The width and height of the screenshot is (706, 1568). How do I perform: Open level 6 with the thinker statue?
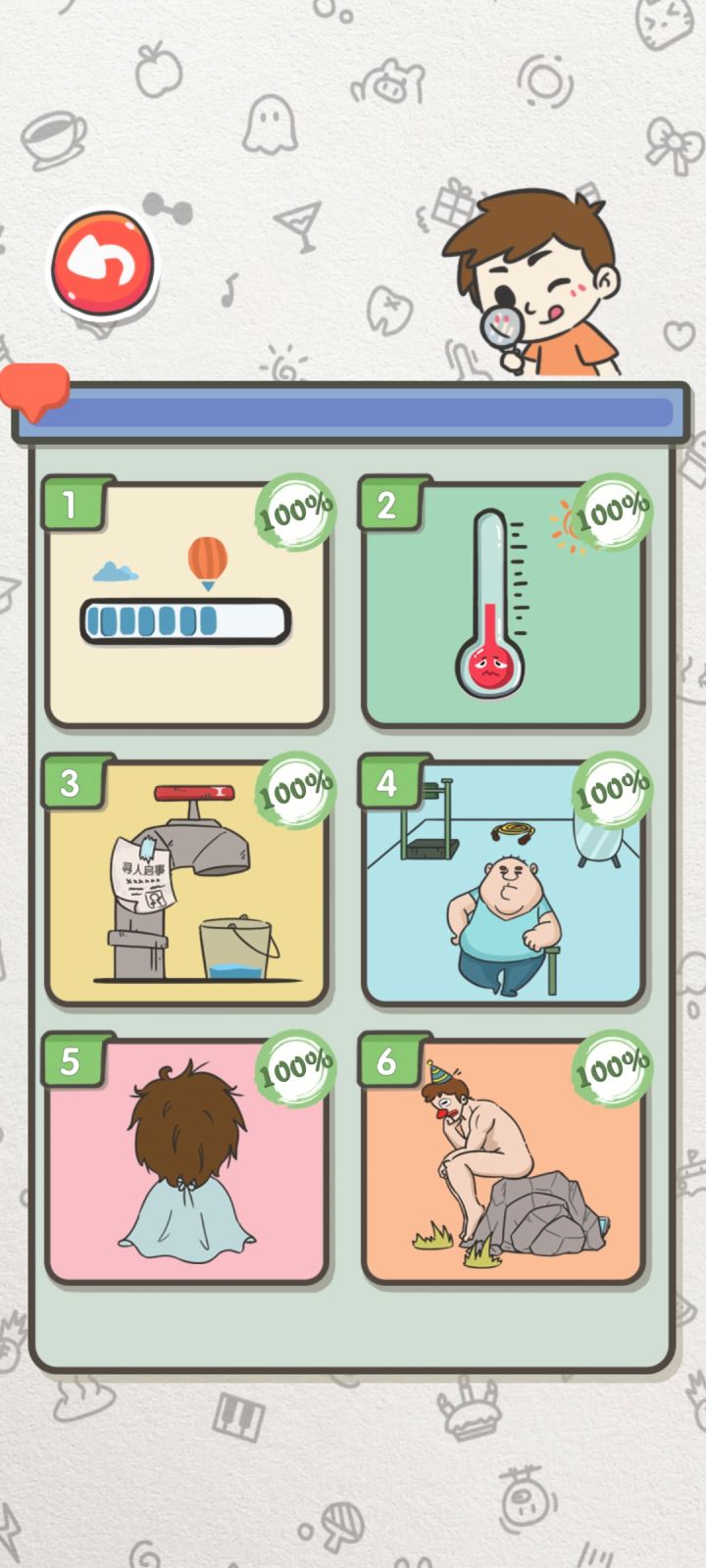pos(503,1160)
